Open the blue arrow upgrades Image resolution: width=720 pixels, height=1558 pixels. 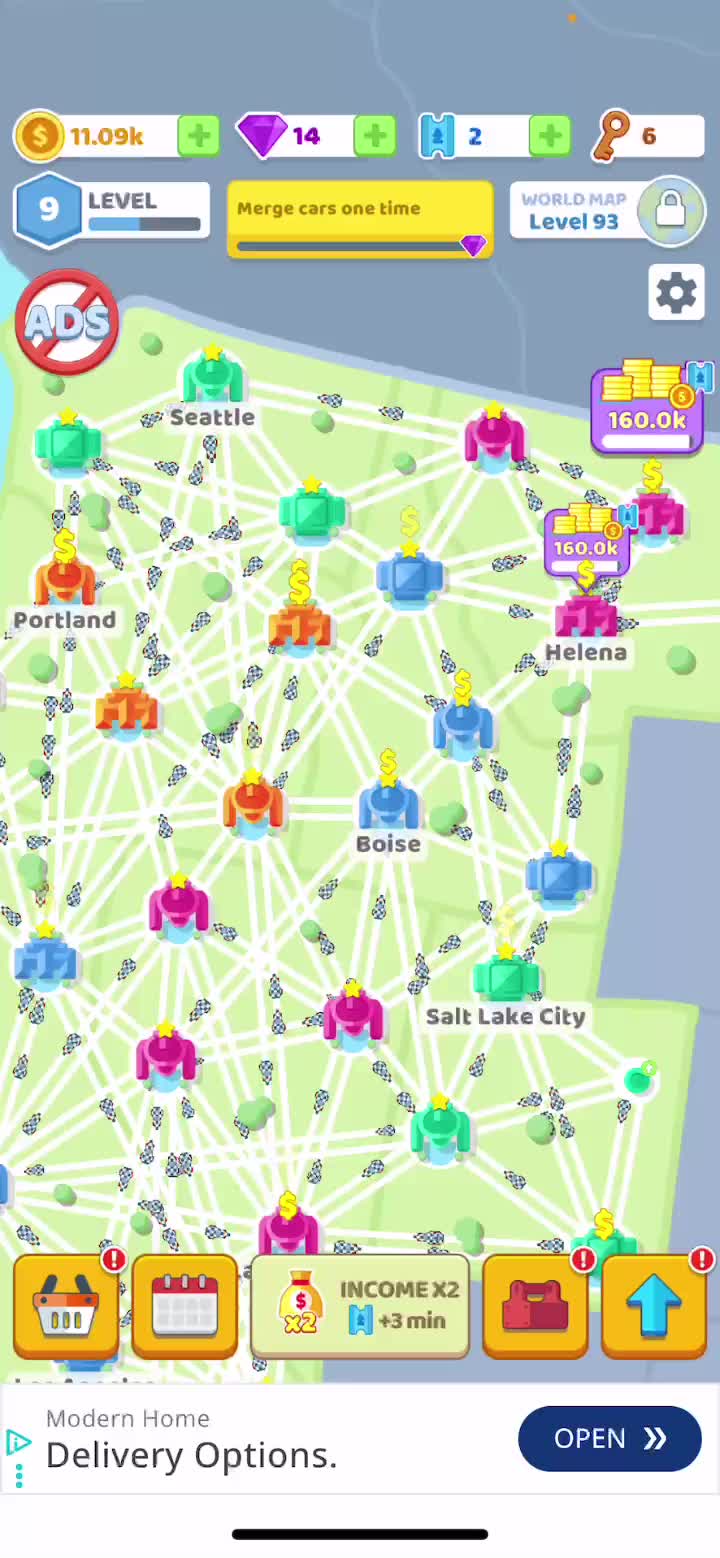(x=653, y=1305)
